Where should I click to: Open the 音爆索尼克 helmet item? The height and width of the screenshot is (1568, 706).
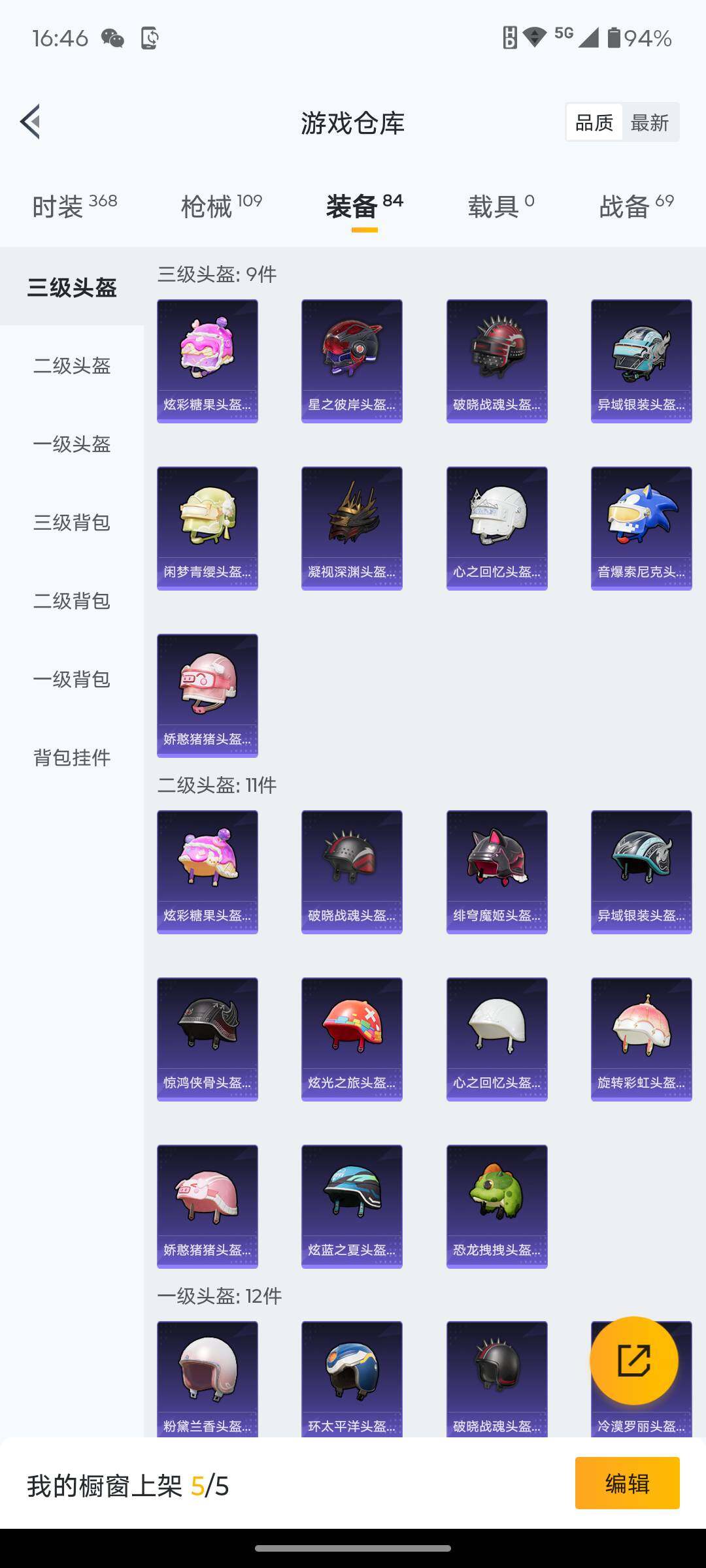[x=641, y=528]
